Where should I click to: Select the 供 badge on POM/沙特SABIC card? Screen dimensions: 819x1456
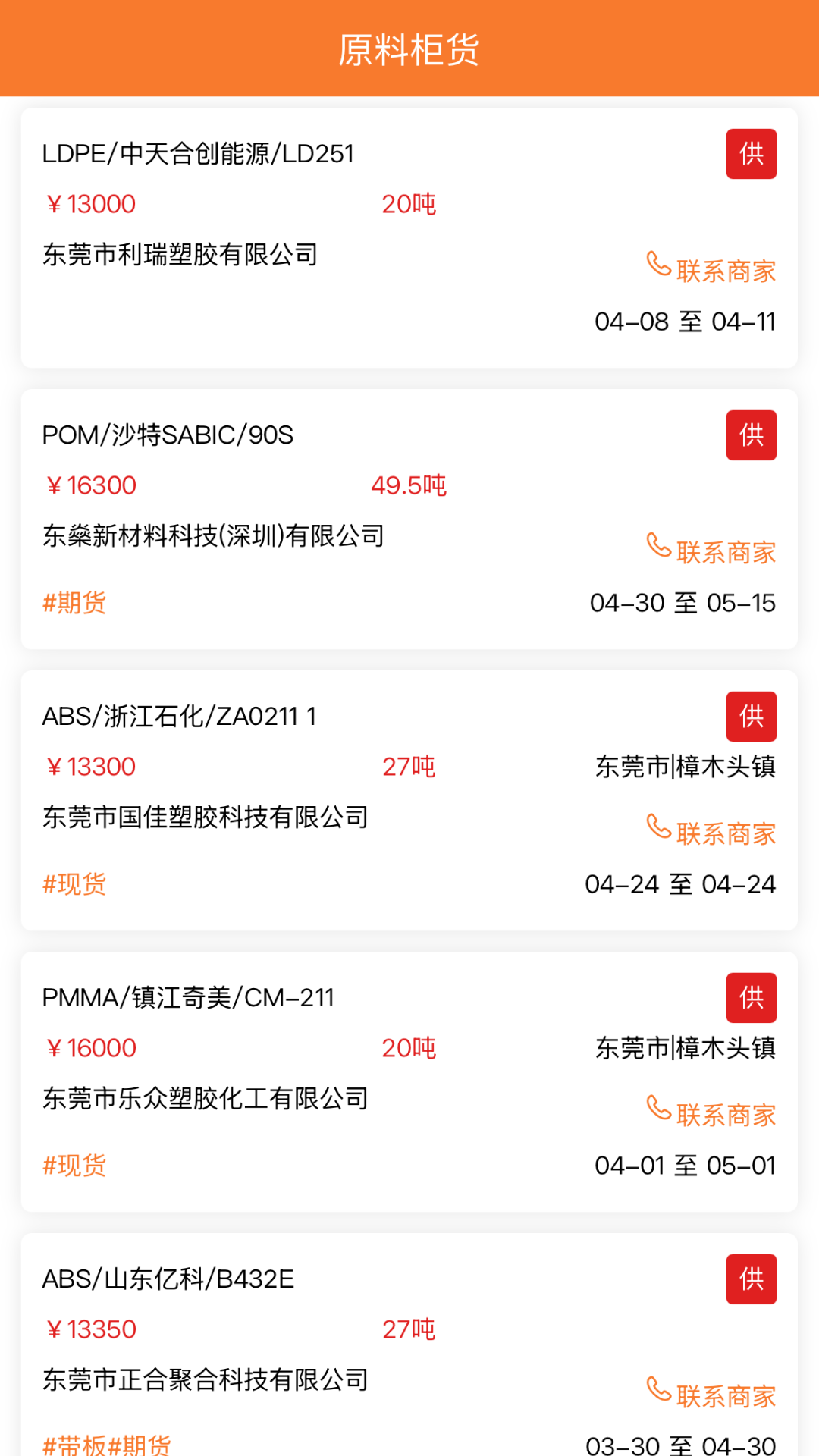click(751, 435)
